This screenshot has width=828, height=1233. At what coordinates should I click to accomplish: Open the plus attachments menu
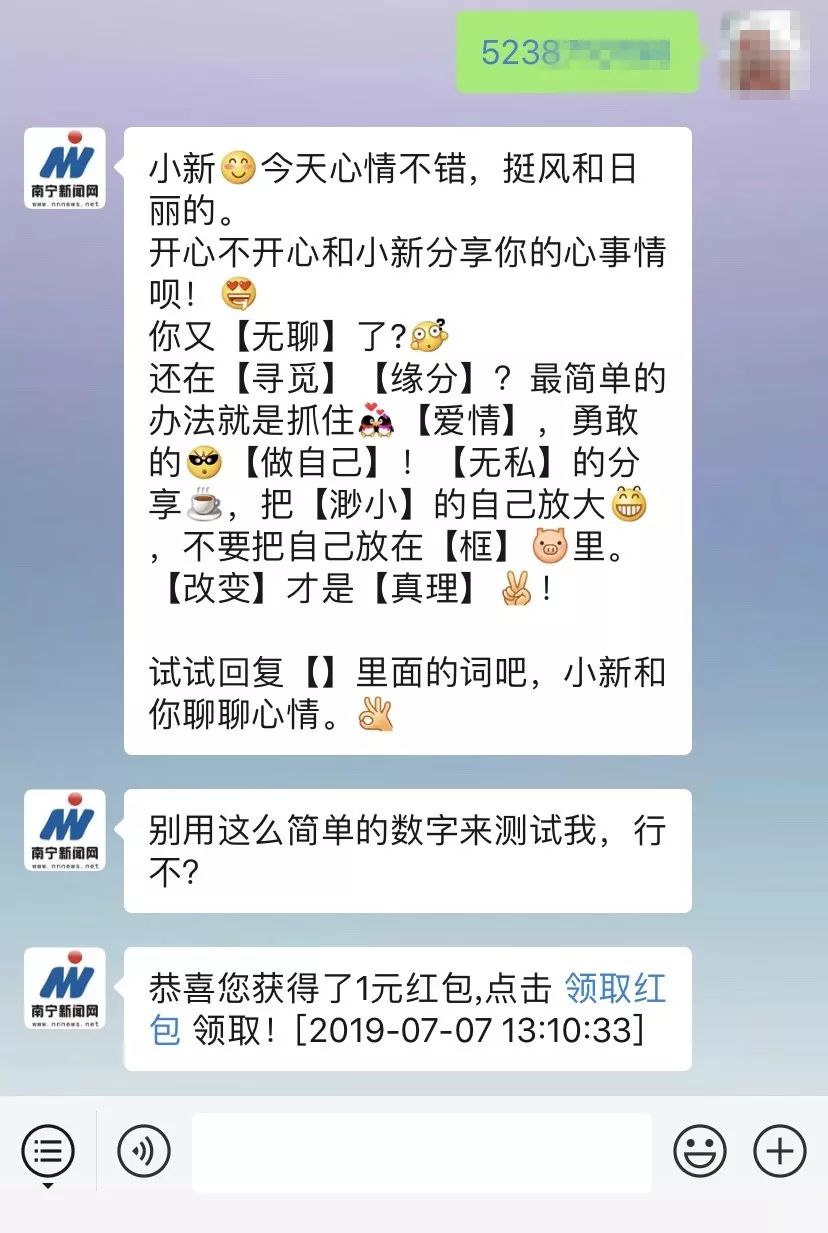point(779,1151)
